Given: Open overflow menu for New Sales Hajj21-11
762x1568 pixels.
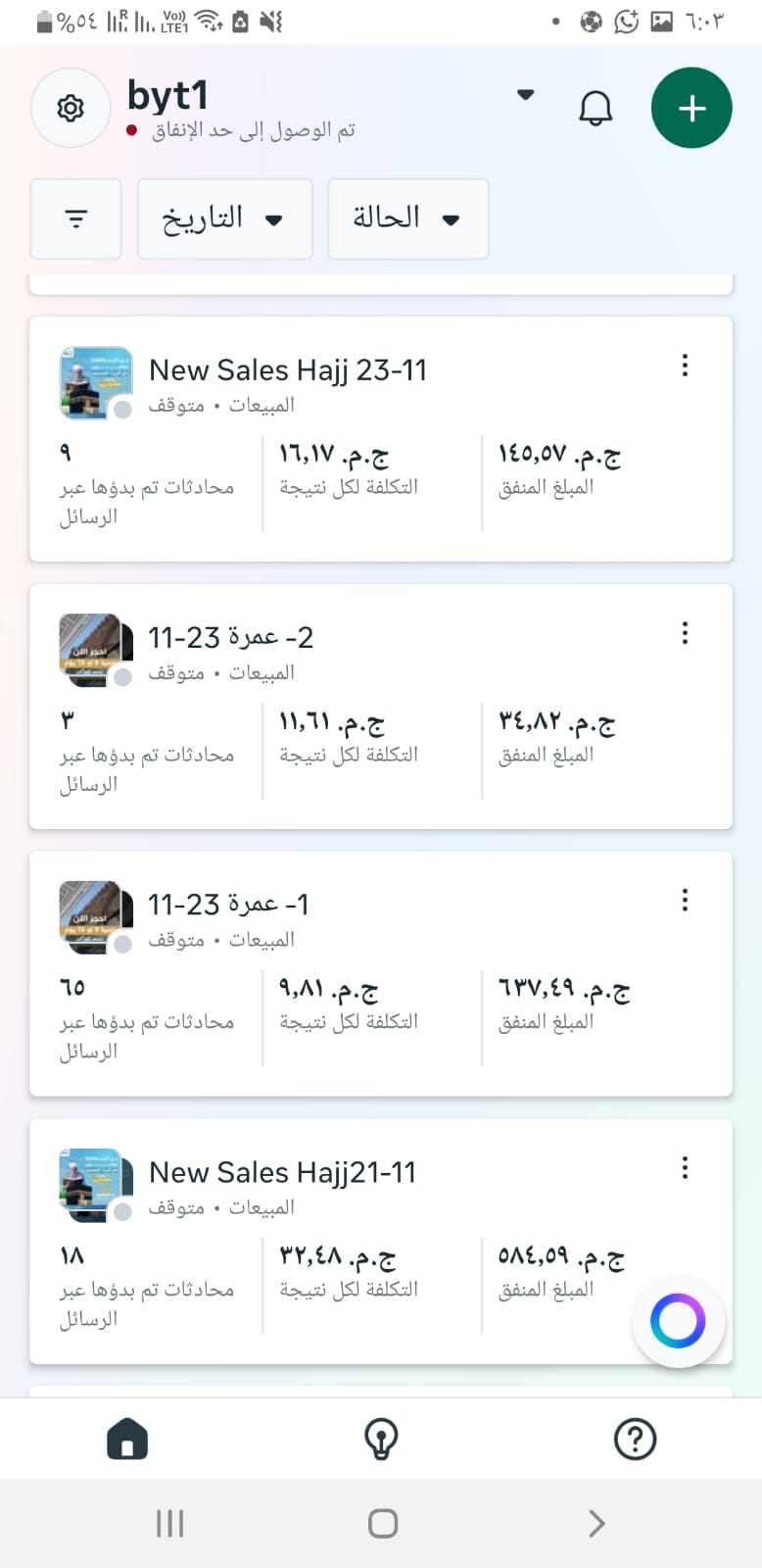Looking at the screenshot, I should coord(685,1167).
